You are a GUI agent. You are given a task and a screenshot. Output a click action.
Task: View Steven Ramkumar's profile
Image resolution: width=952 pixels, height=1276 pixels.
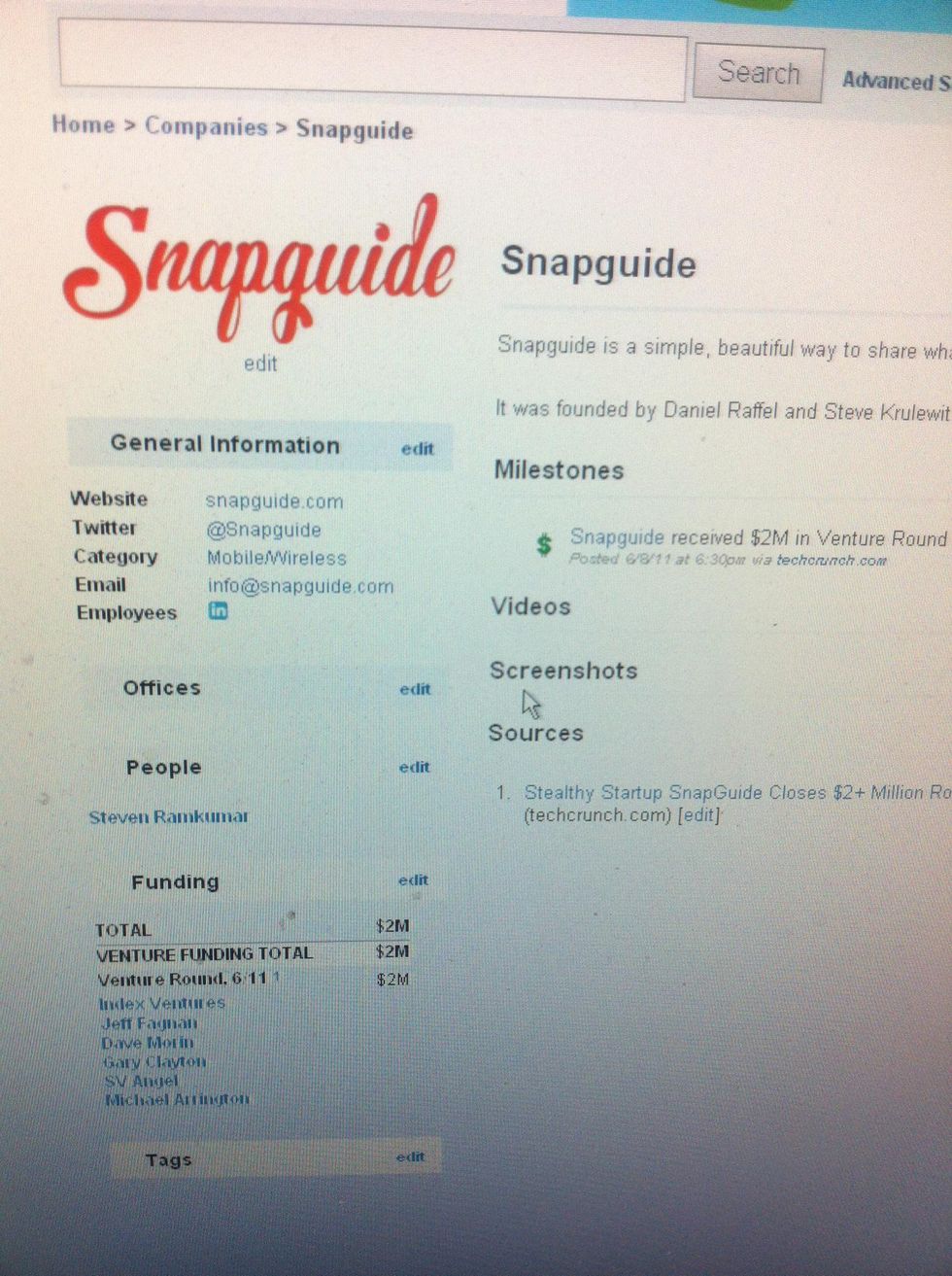[x=168, y=817]
